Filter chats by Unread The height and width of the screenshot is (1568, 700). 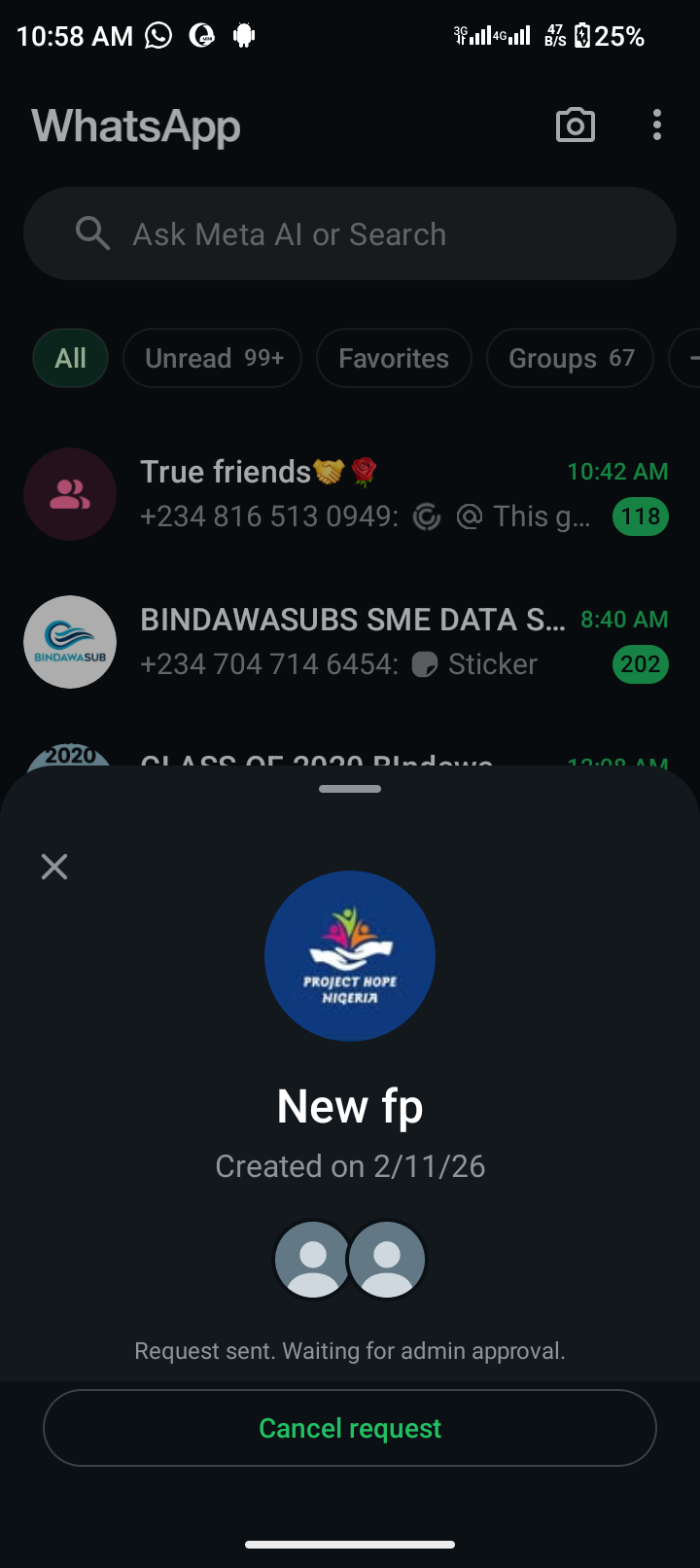(213, 359)
